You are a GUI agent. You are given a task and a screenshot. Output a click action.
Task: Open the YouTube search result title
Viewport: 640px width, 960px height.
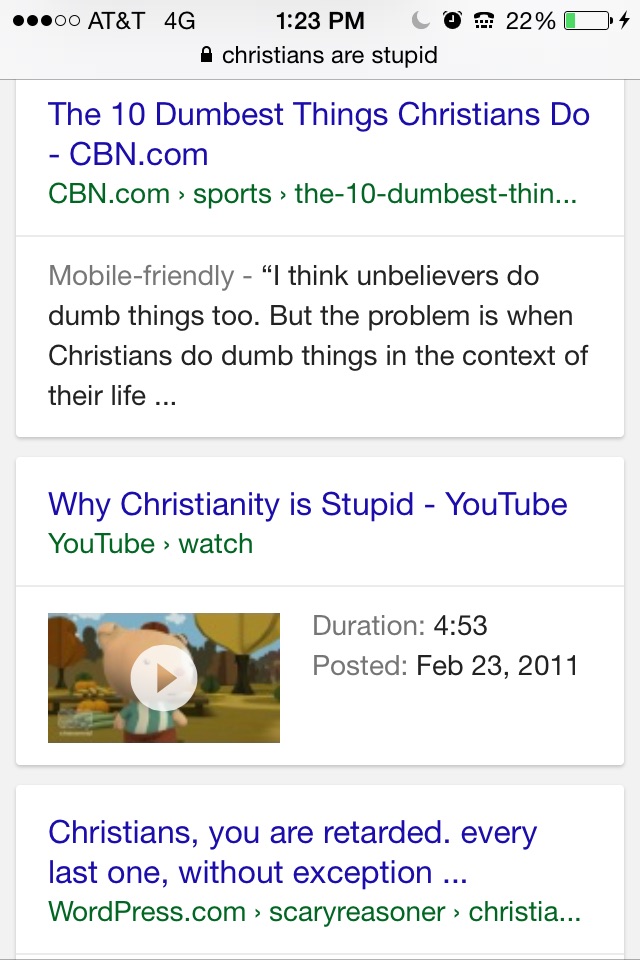(307, 504)
